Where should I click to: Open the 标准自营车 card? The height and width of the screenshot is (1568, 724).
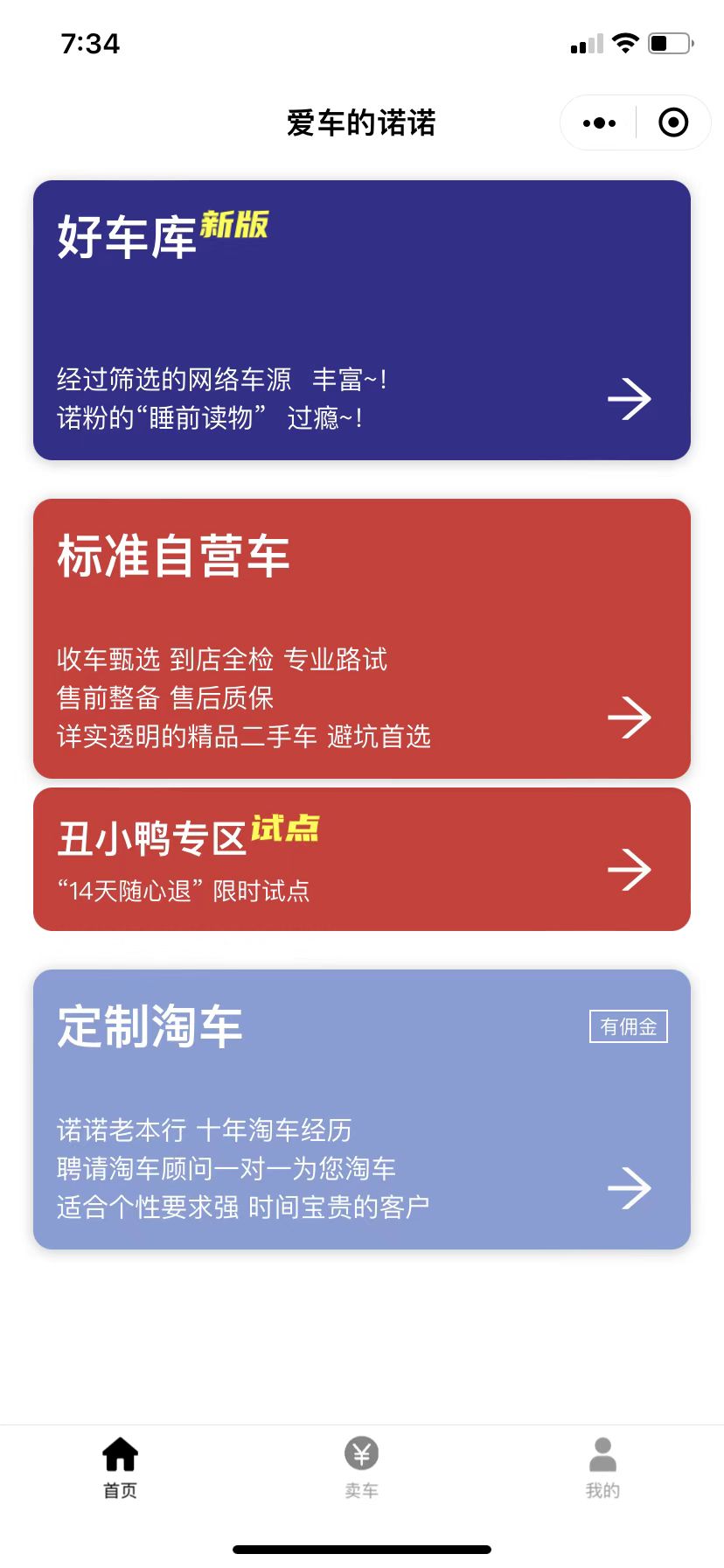coord(362,639)
